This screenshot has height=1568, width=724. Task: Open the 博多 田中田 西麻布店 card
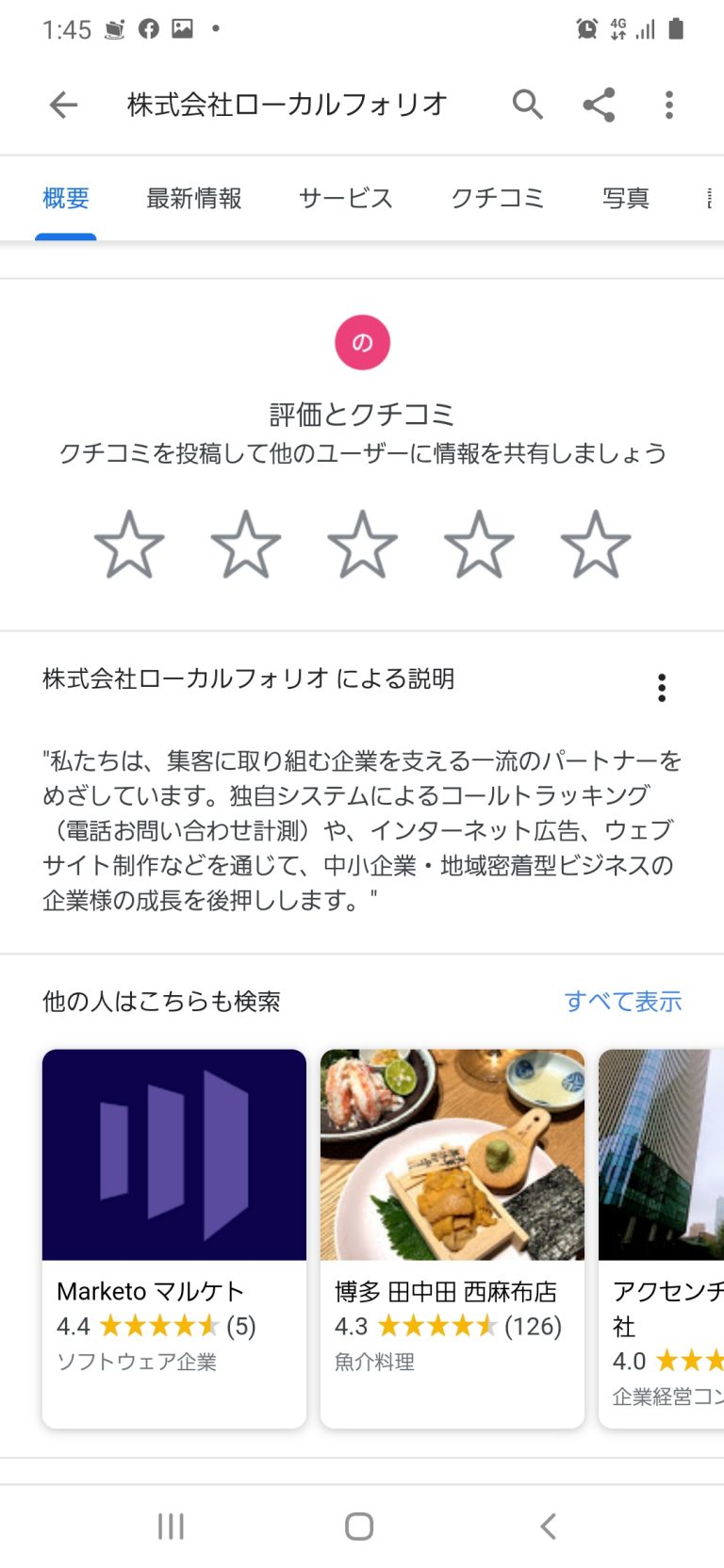452,1238
